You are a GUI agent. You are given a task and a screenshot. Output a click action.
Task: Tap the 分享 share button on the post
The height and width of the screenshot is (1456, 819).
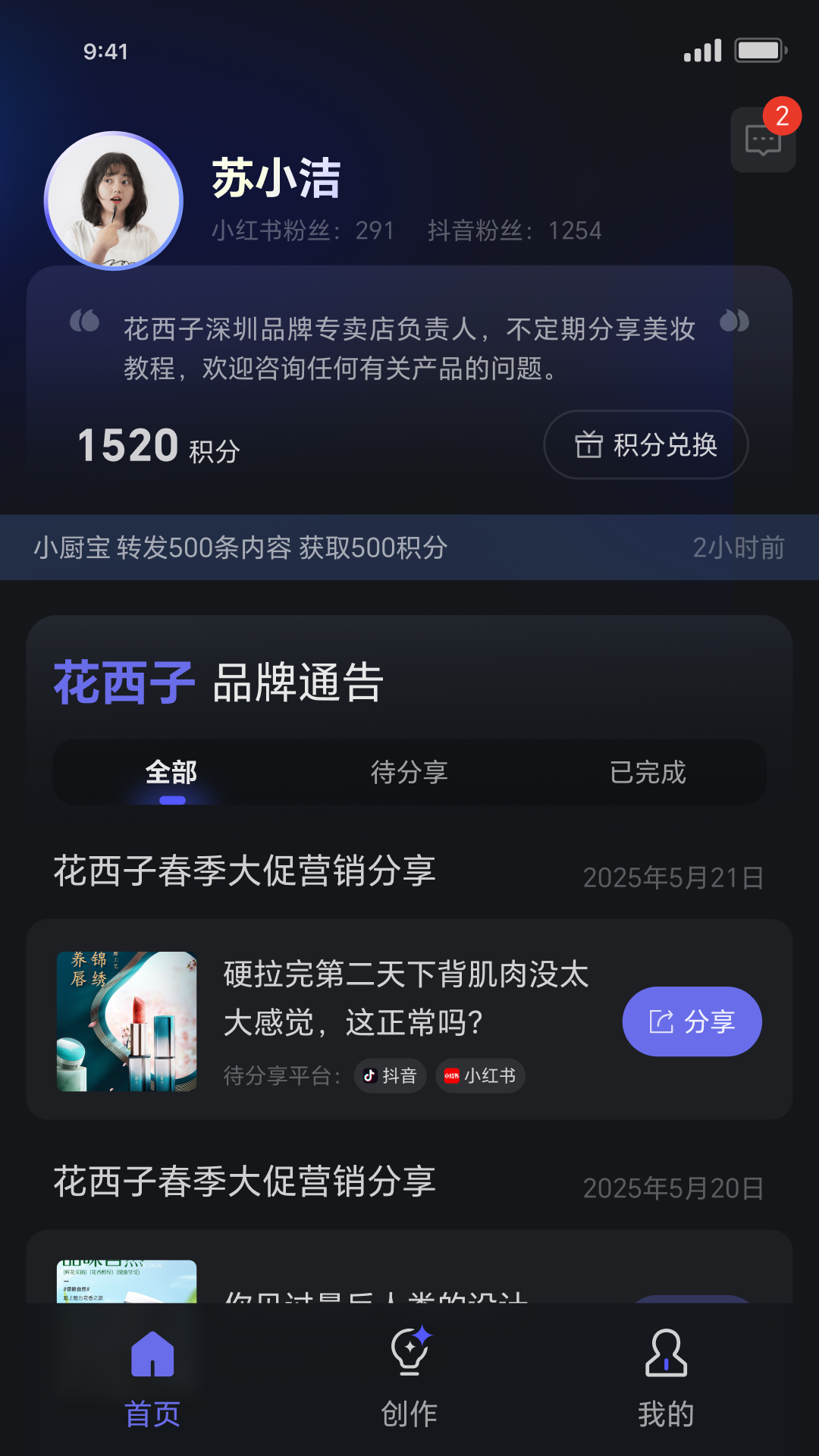click(x=692, y=1021)
